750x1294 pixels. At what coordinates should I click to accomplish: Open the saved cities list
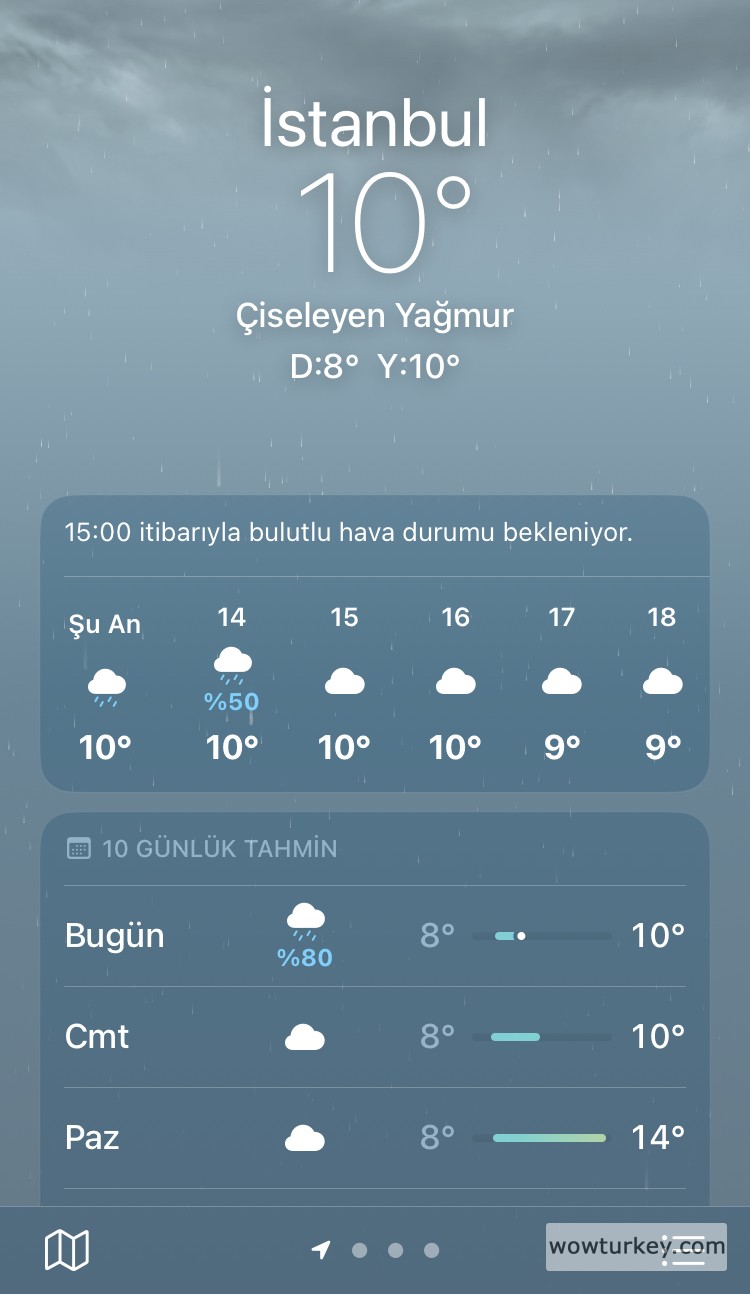pos(684,1249)
